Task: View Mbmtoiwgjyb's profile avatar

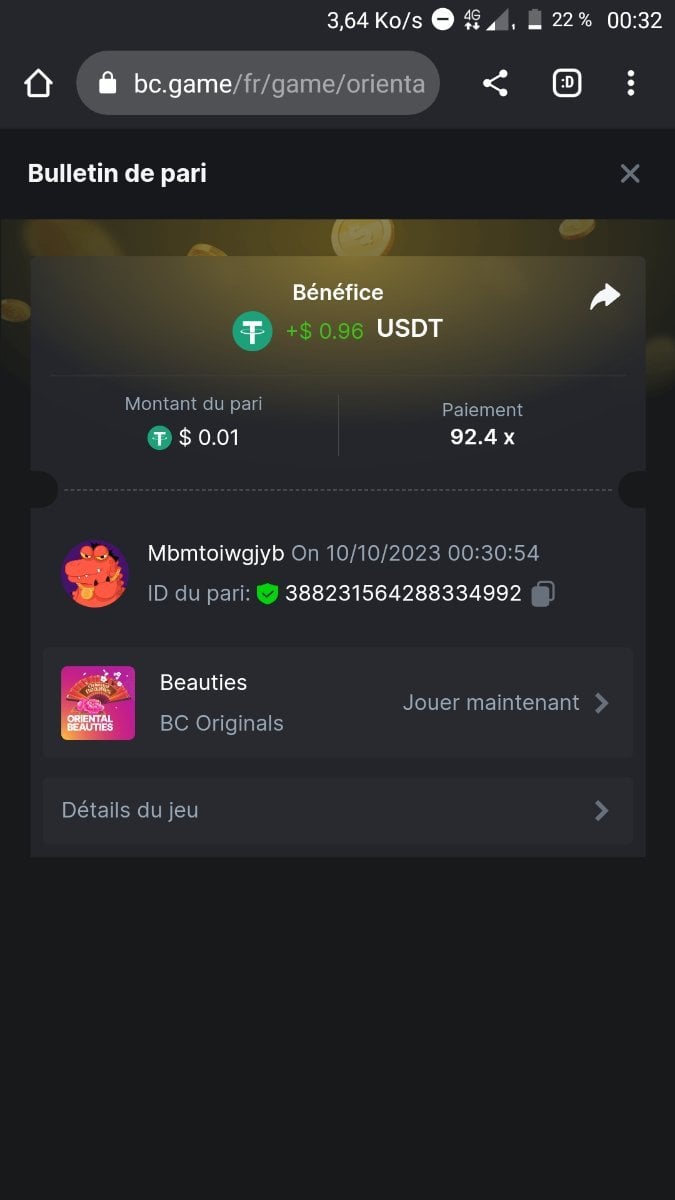Action: pyautogui.click(x=95, y=574)
